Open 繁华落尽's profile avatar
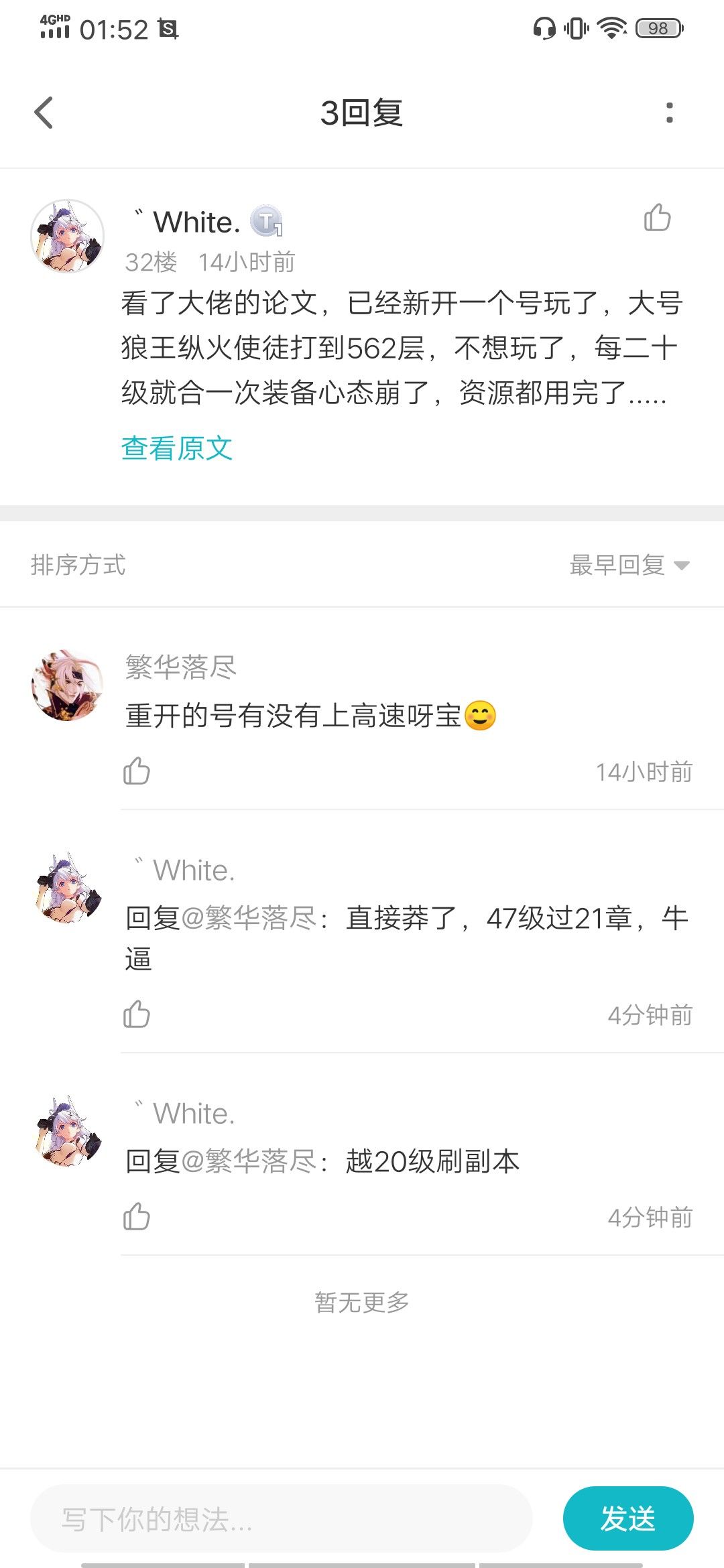Image resolution: width=724 pixels, height=1568 pixels. coord(67,685)
